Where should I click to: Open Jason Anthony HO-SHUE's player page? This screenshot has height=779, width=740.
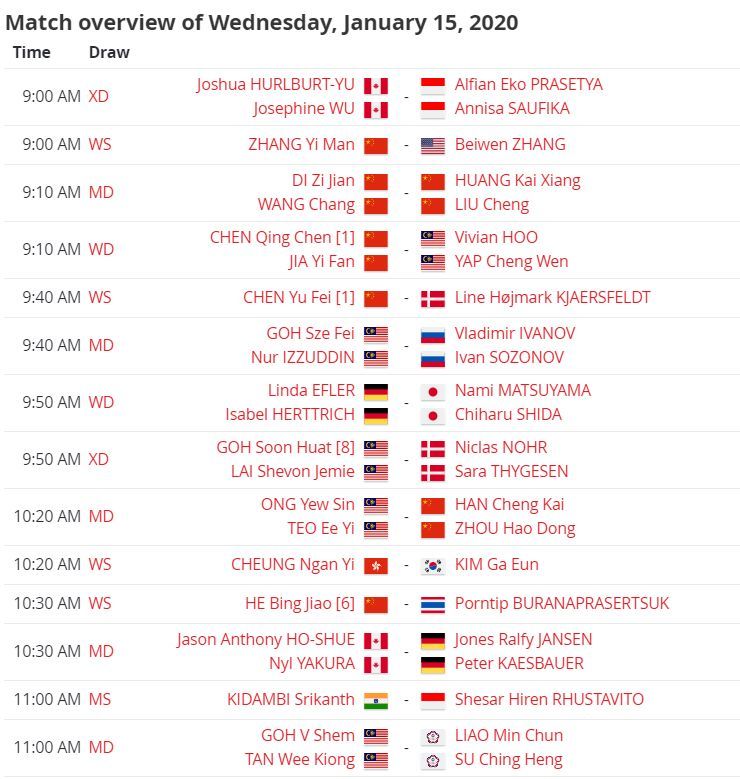(266, 640)
